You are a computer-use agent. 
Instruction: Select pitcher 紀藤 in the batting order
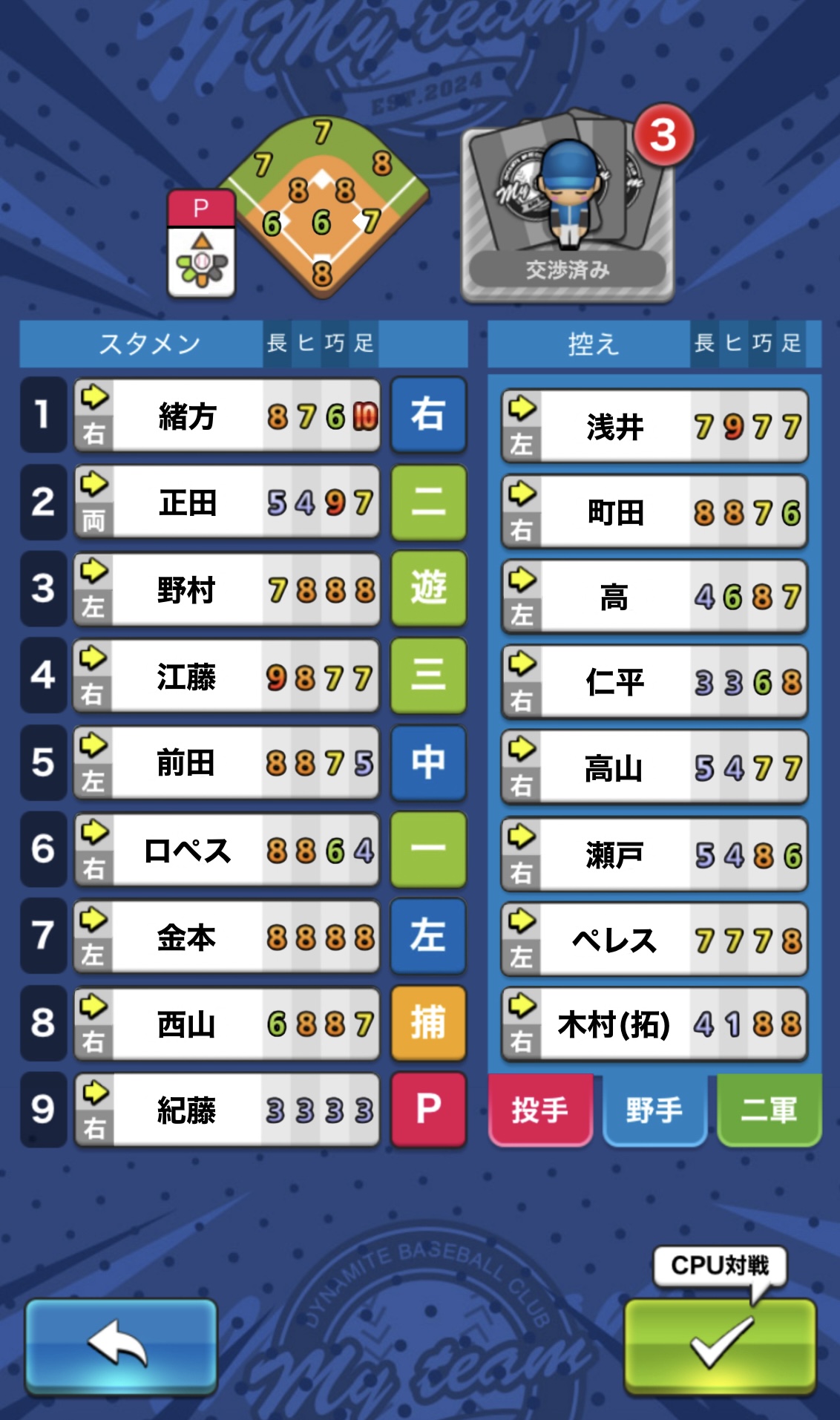(227, 1110)
